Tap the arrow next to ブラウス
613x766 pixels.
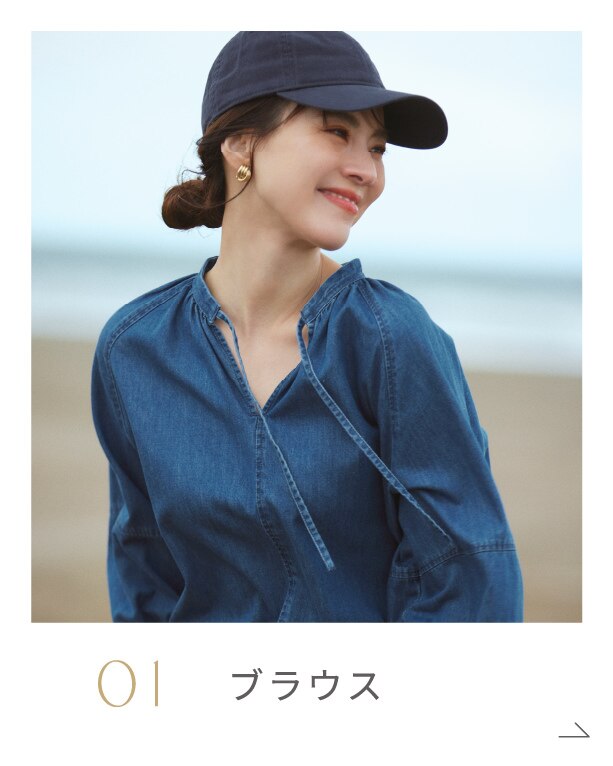point(574,731)
